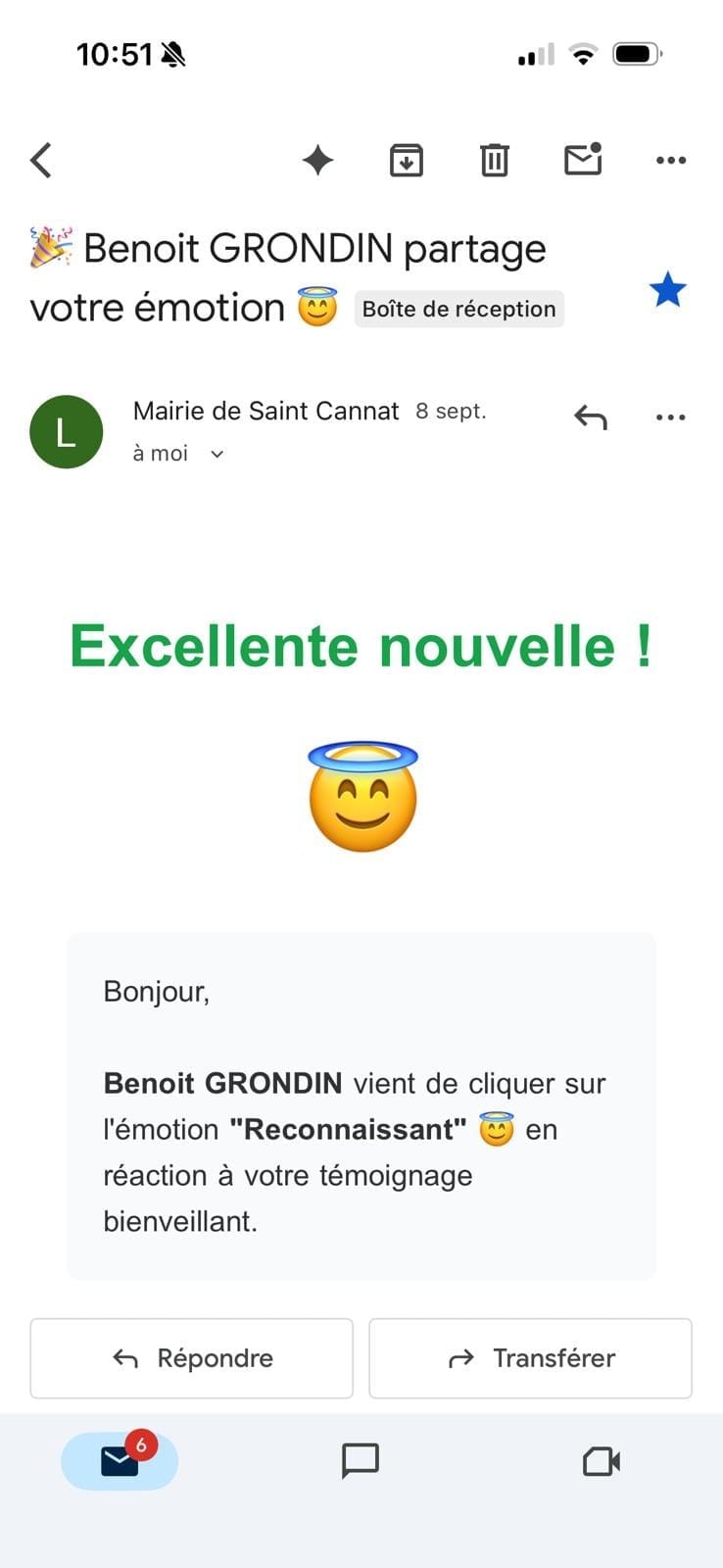
Task: Archive this email
Action: [x=406, y=160]
